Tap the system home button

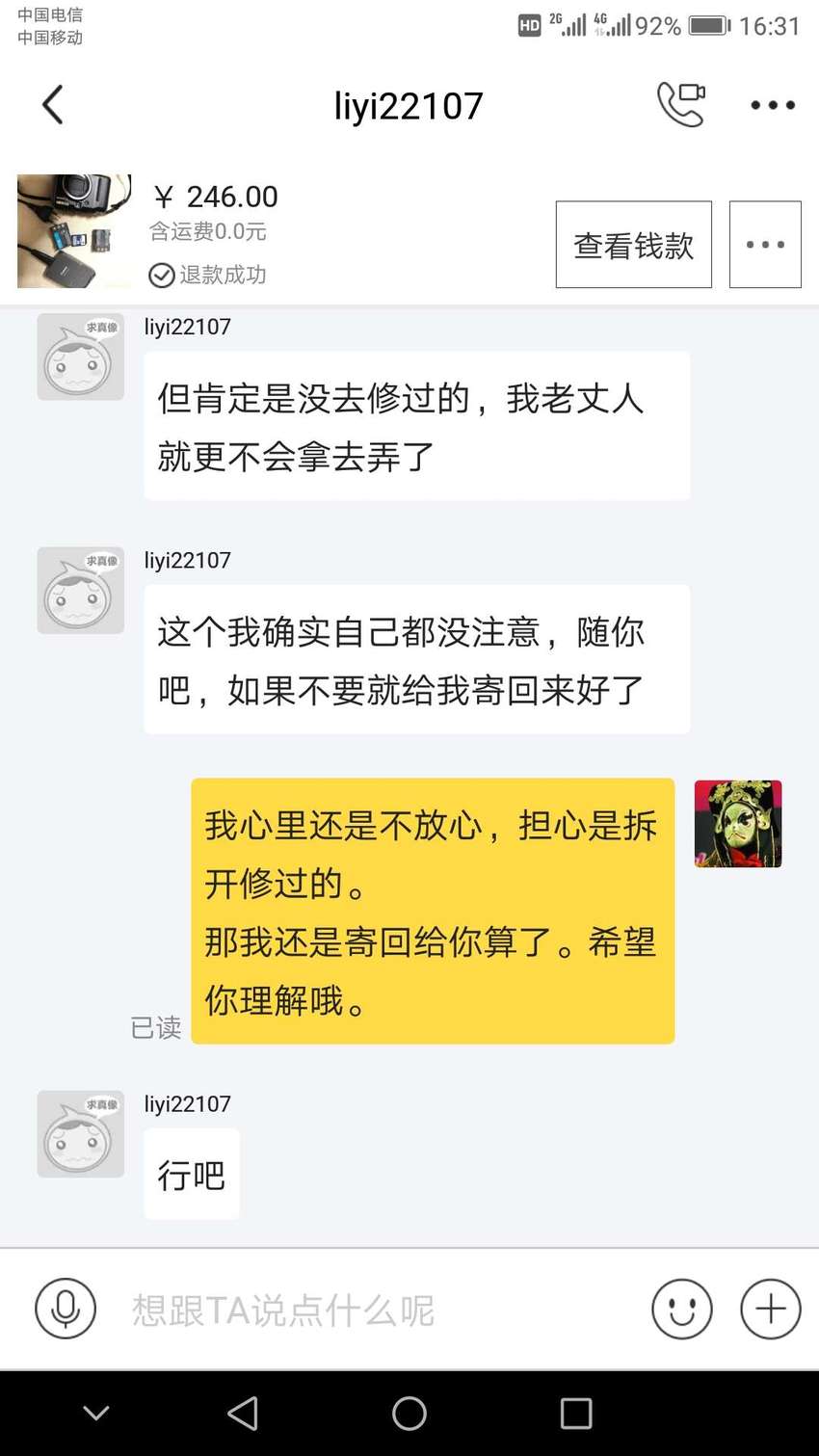[409, 1414]
